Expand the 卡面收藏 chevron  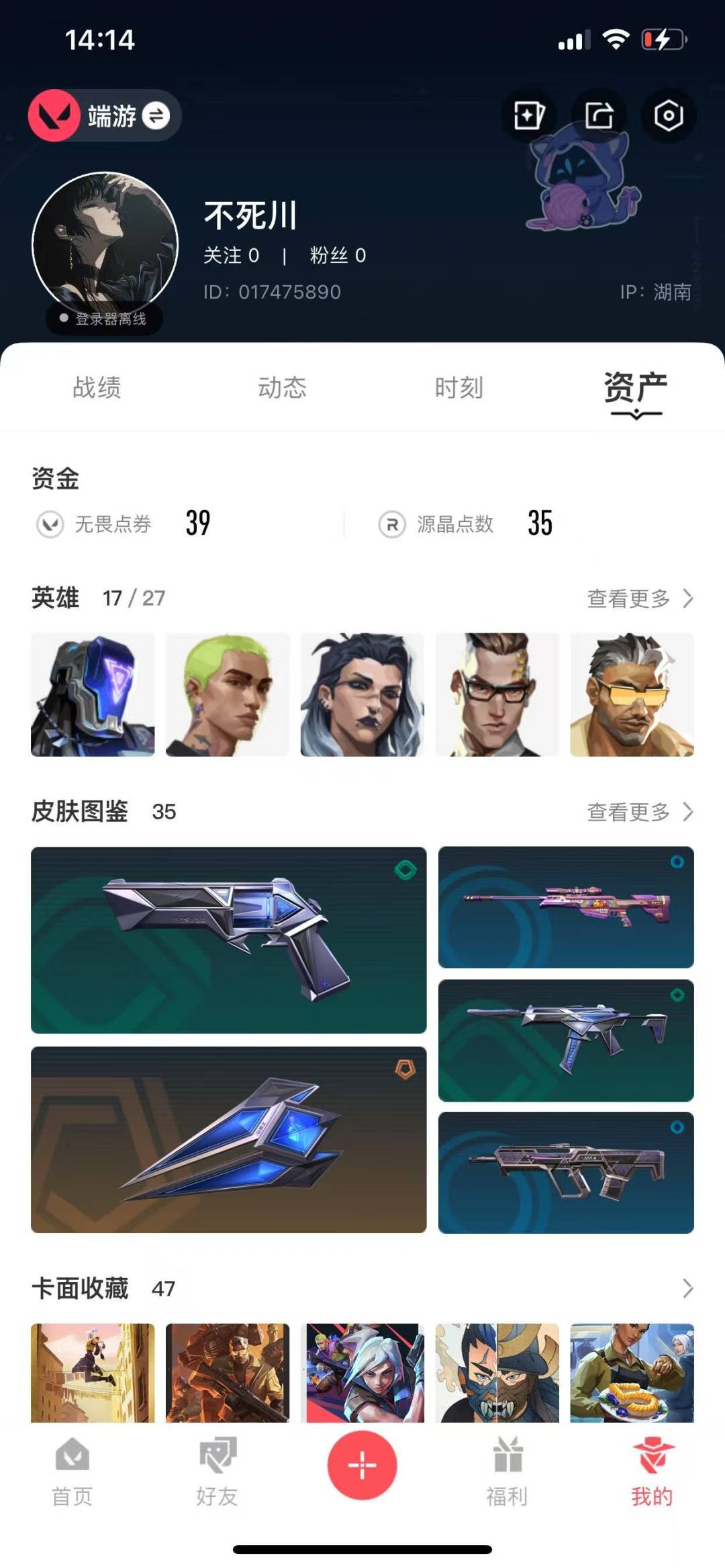tap(687, 1288)
